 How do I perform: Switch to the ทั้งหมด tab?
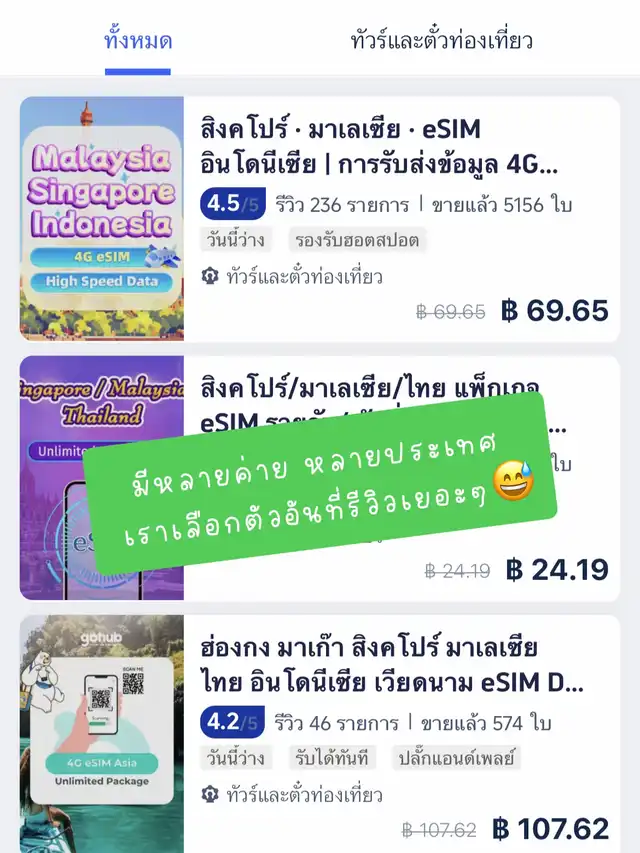point(138,41)
